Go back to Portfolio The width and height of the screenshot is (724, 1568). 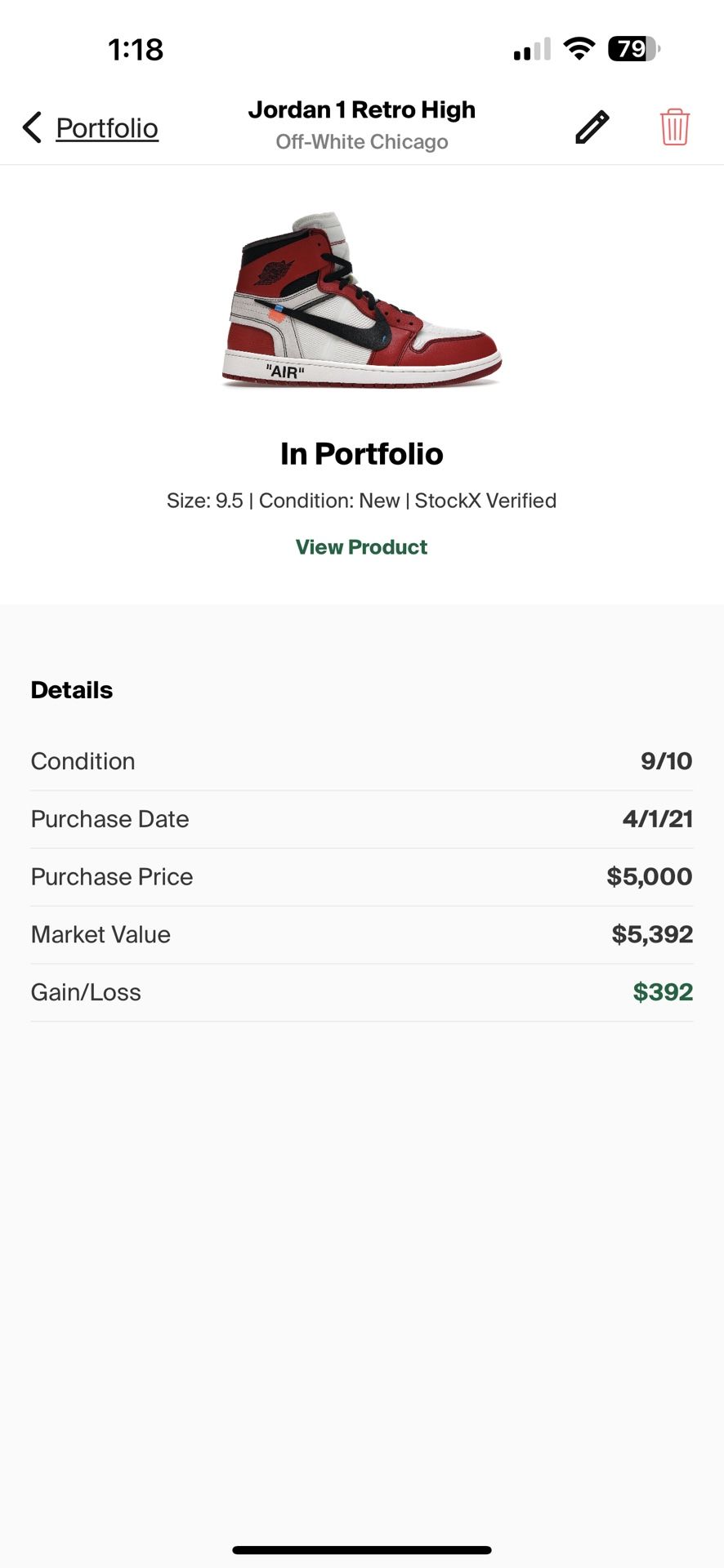pyautogui.click(x=106, y=127)
